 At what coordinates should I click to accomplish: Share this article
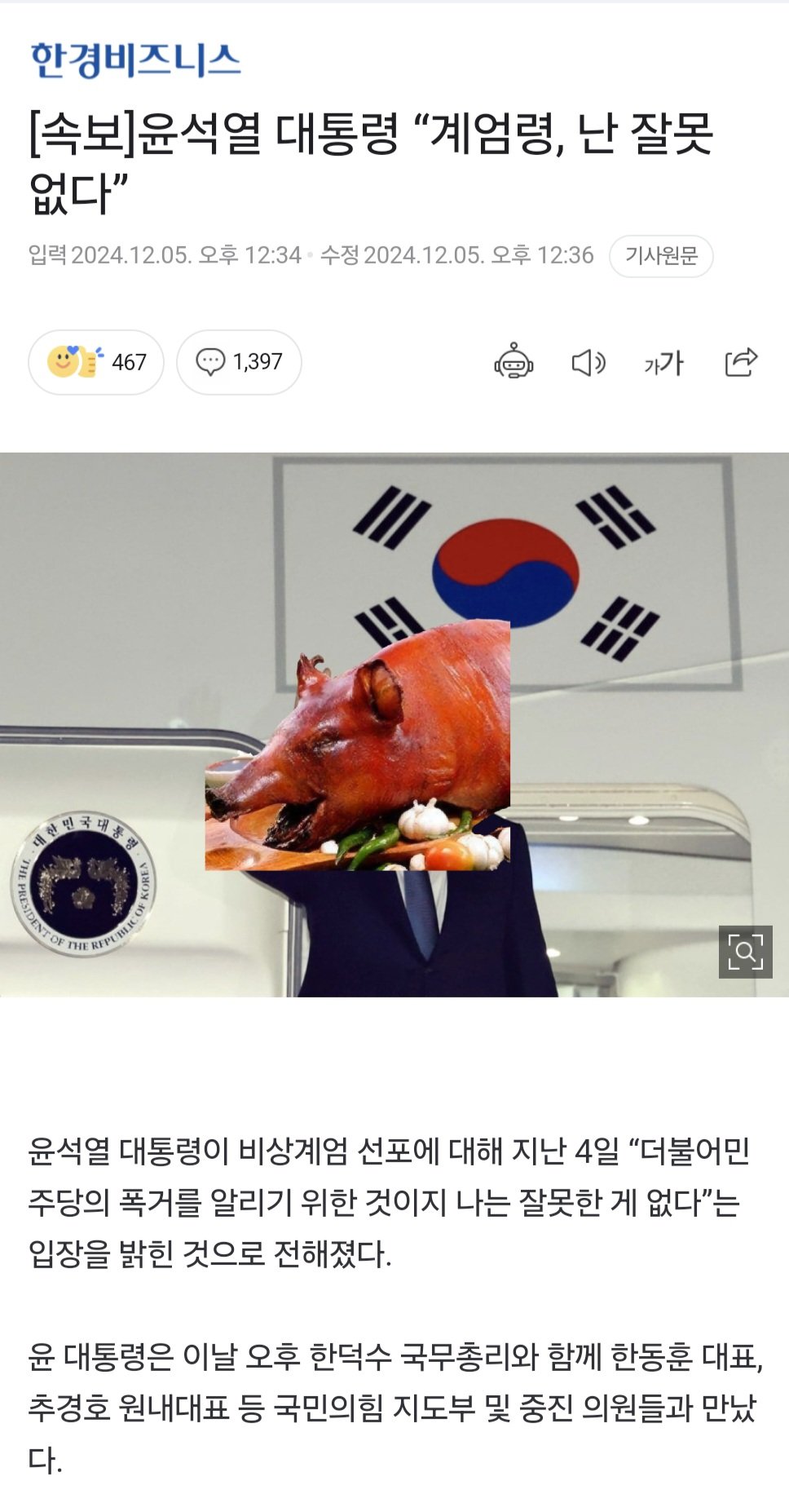click(x=741, y=362)
